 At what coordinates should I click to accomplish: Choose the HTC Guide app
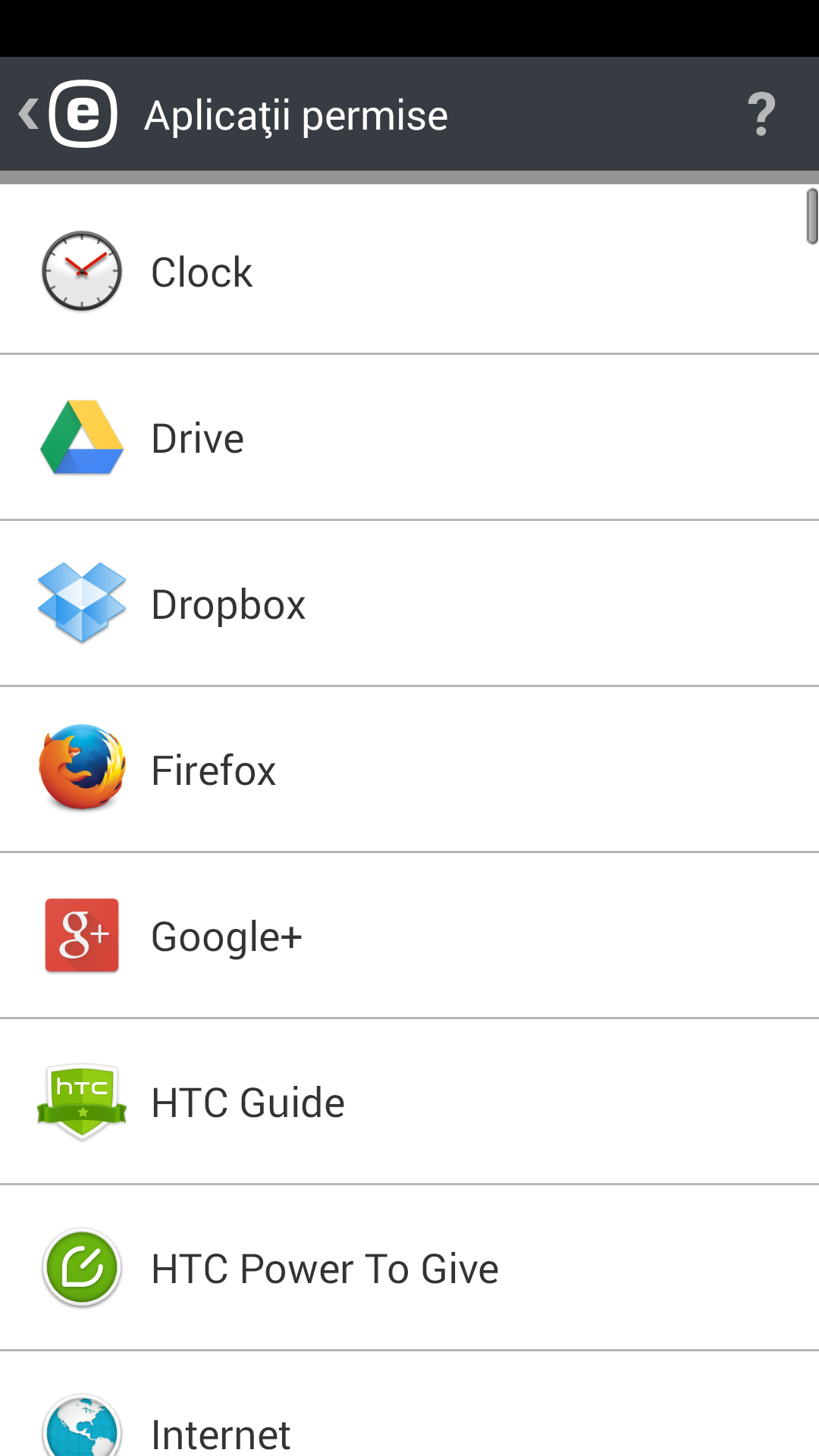tap(409, 1103)
